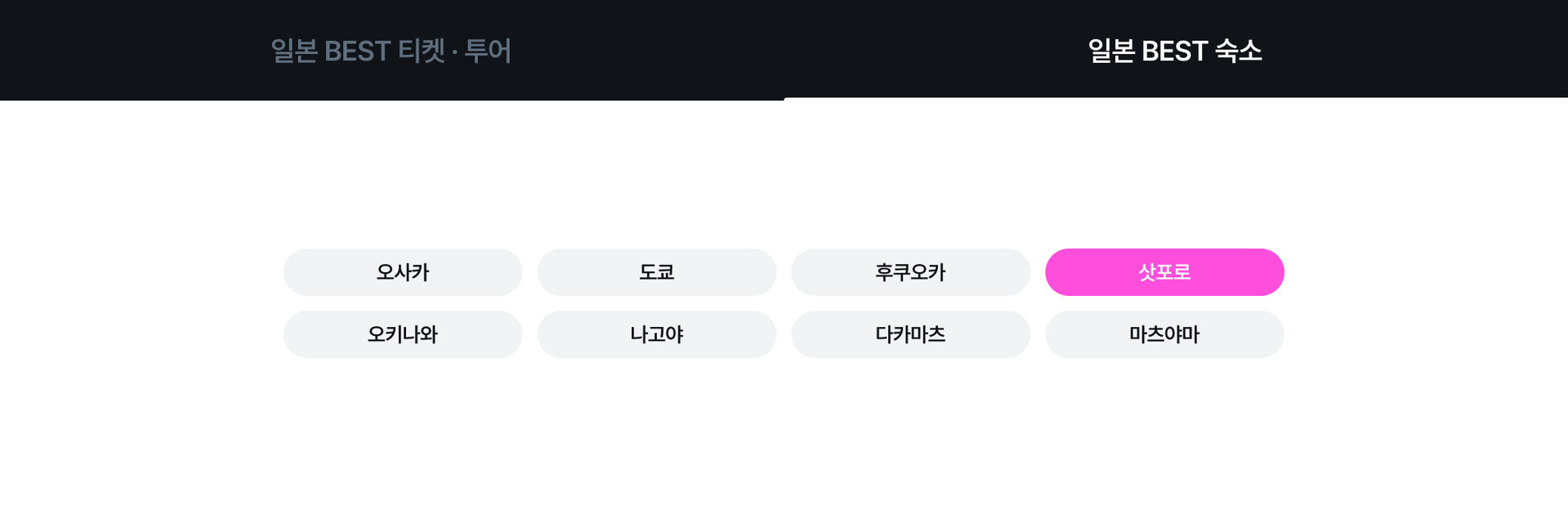Tap the 도쿄 chip

657,272
